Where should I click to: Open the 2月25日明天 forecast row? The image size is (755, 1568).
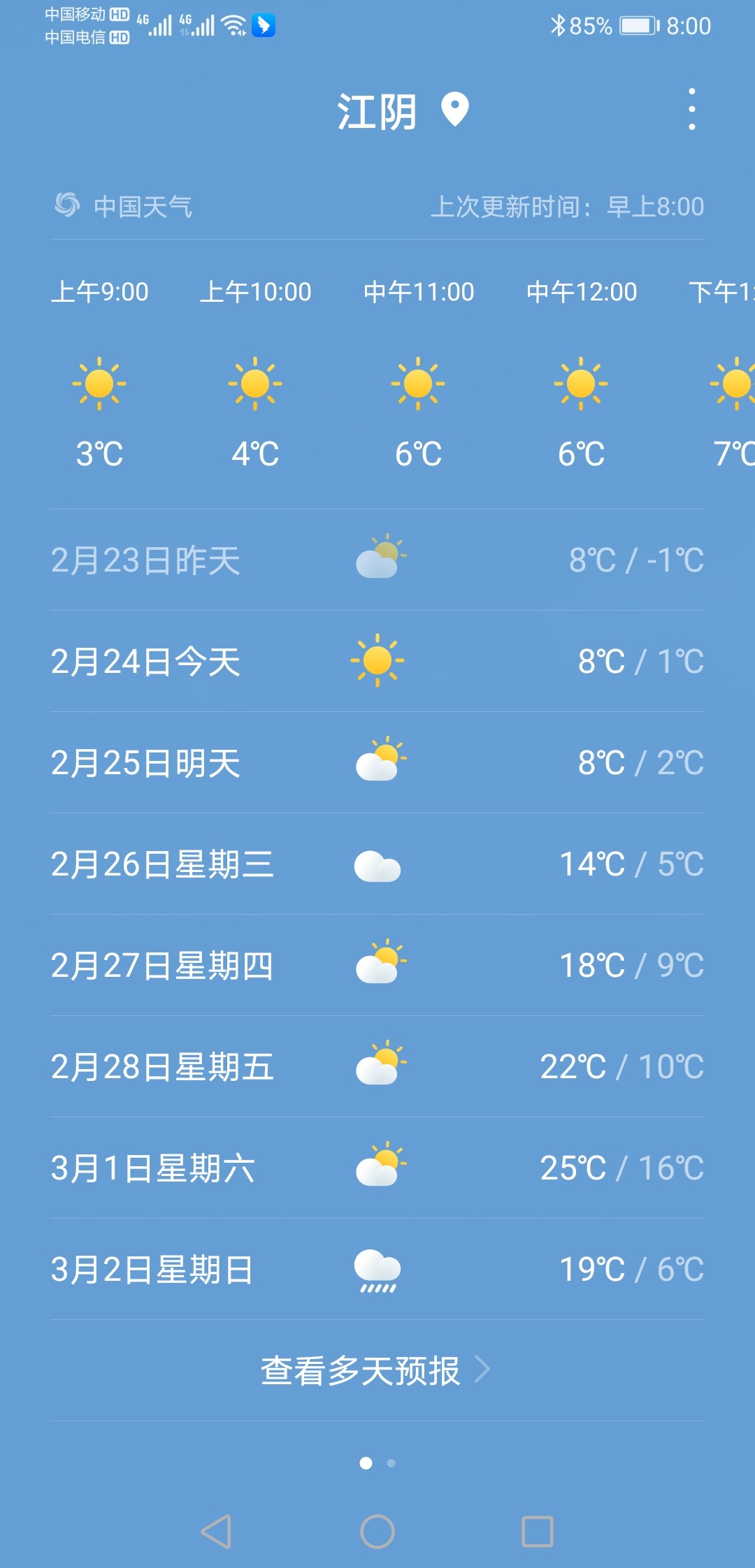pos(377,762)
